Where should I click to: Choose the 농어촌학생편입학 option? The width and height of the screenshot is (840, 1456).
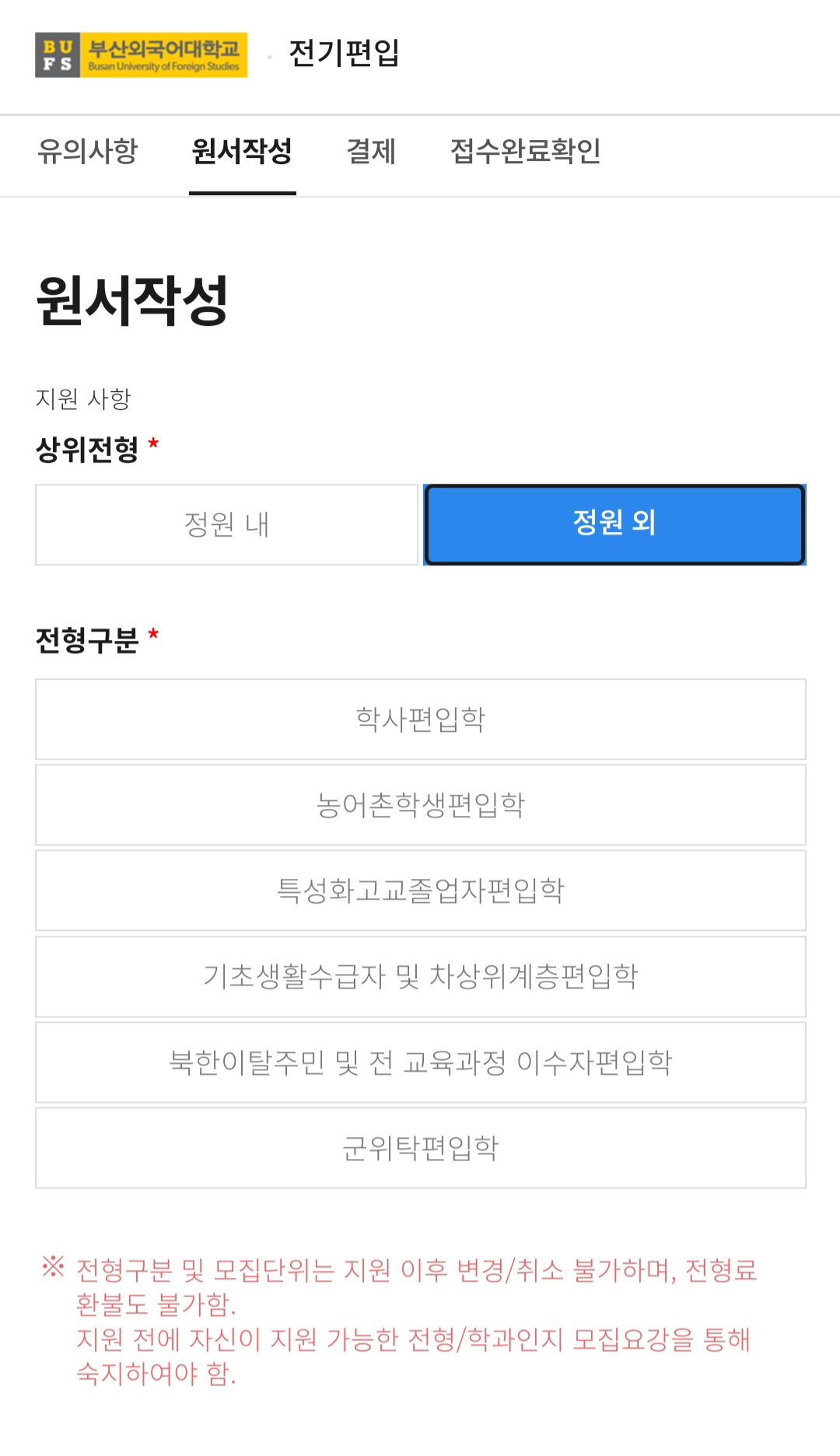[x=420, y=804]
